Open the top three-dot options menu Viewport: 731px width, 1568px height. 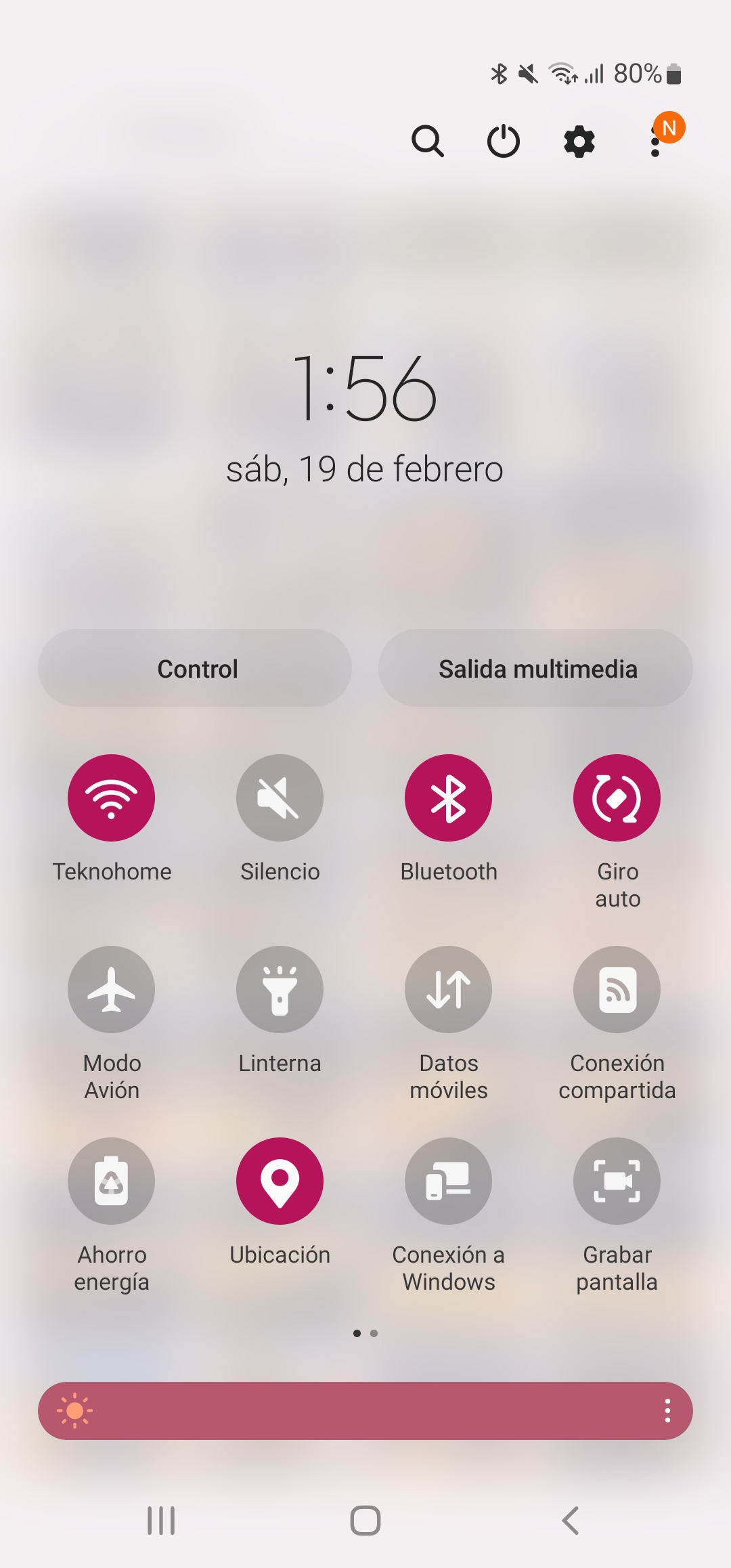click(x=655, y=141)
